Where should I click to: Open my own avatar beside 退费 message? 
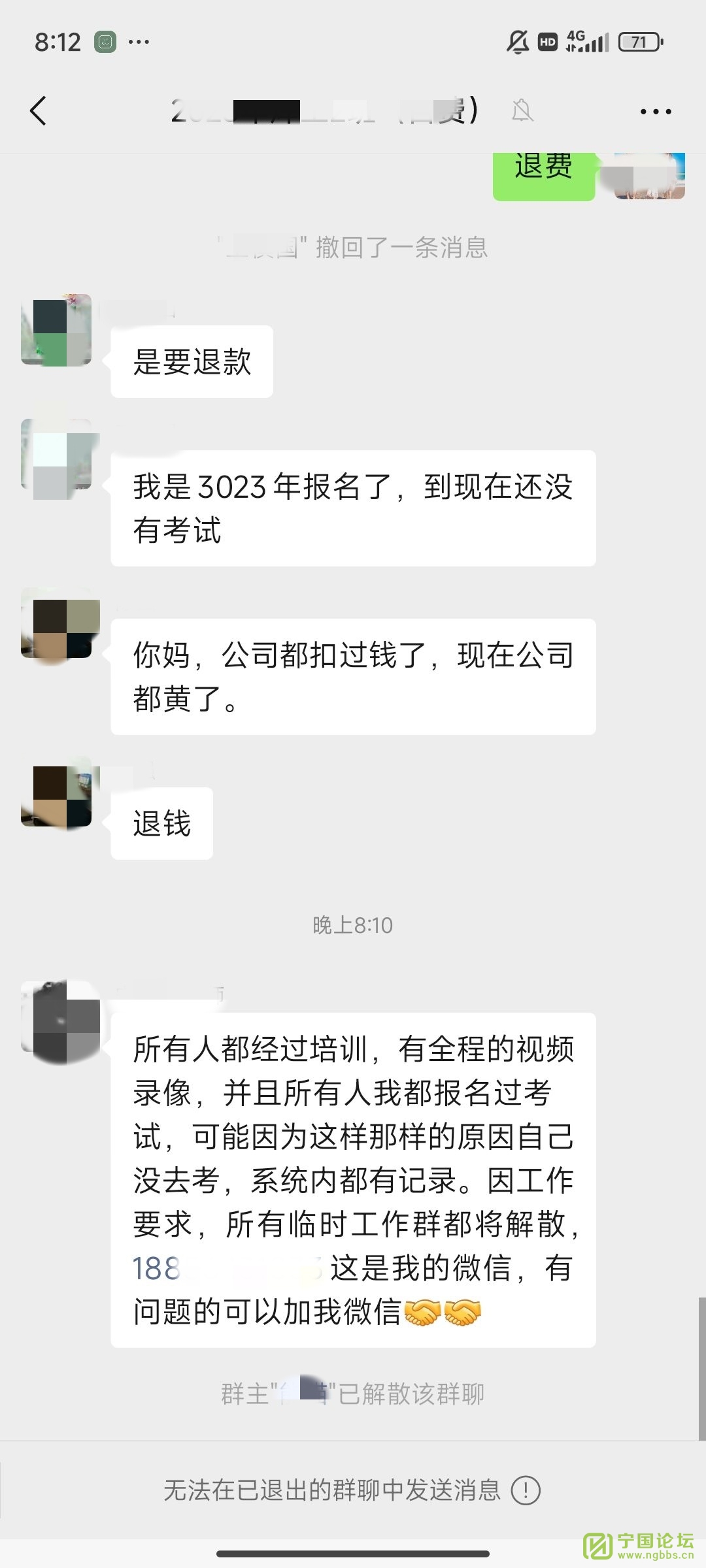(649, 175)
